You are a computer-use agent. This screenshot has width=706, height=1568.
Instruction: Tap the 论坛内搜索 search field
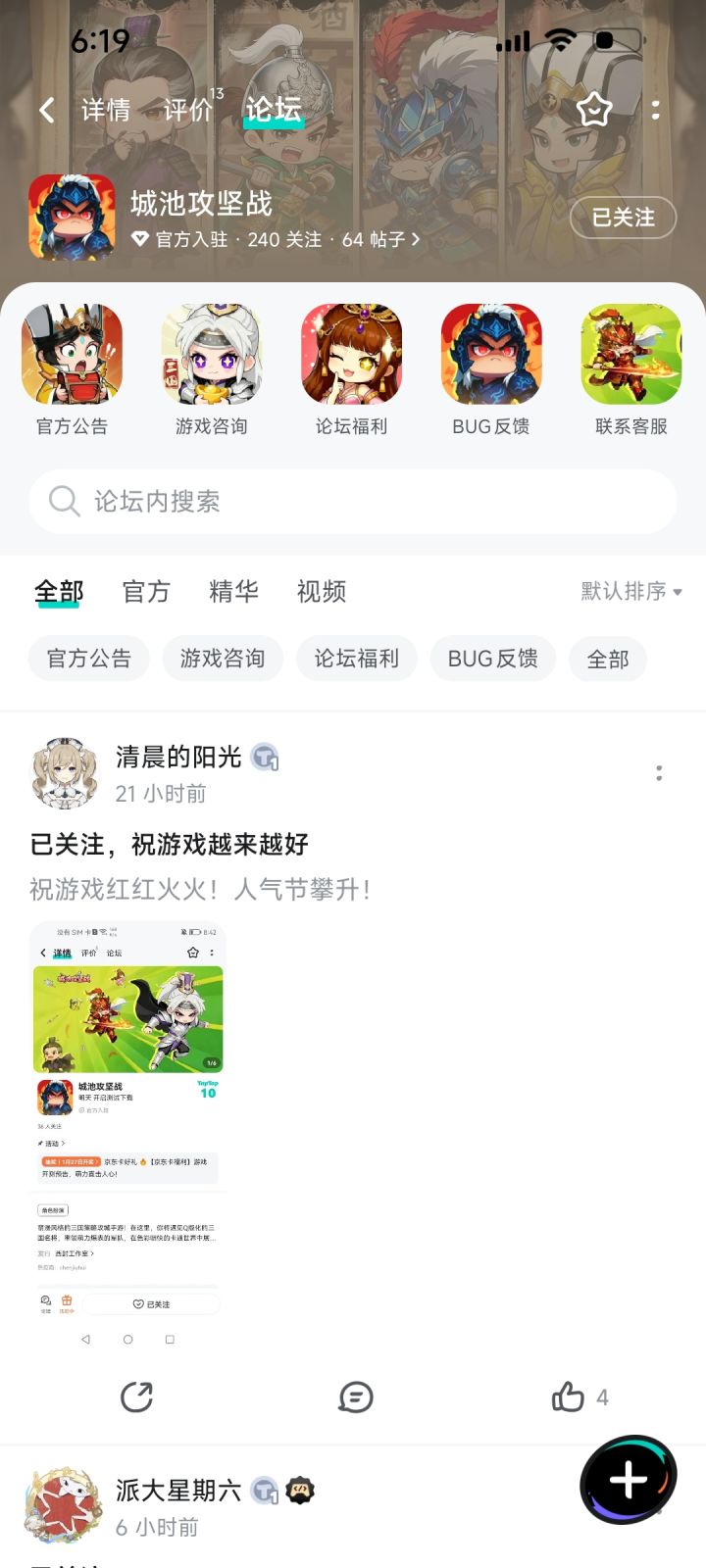coord(351,502)
